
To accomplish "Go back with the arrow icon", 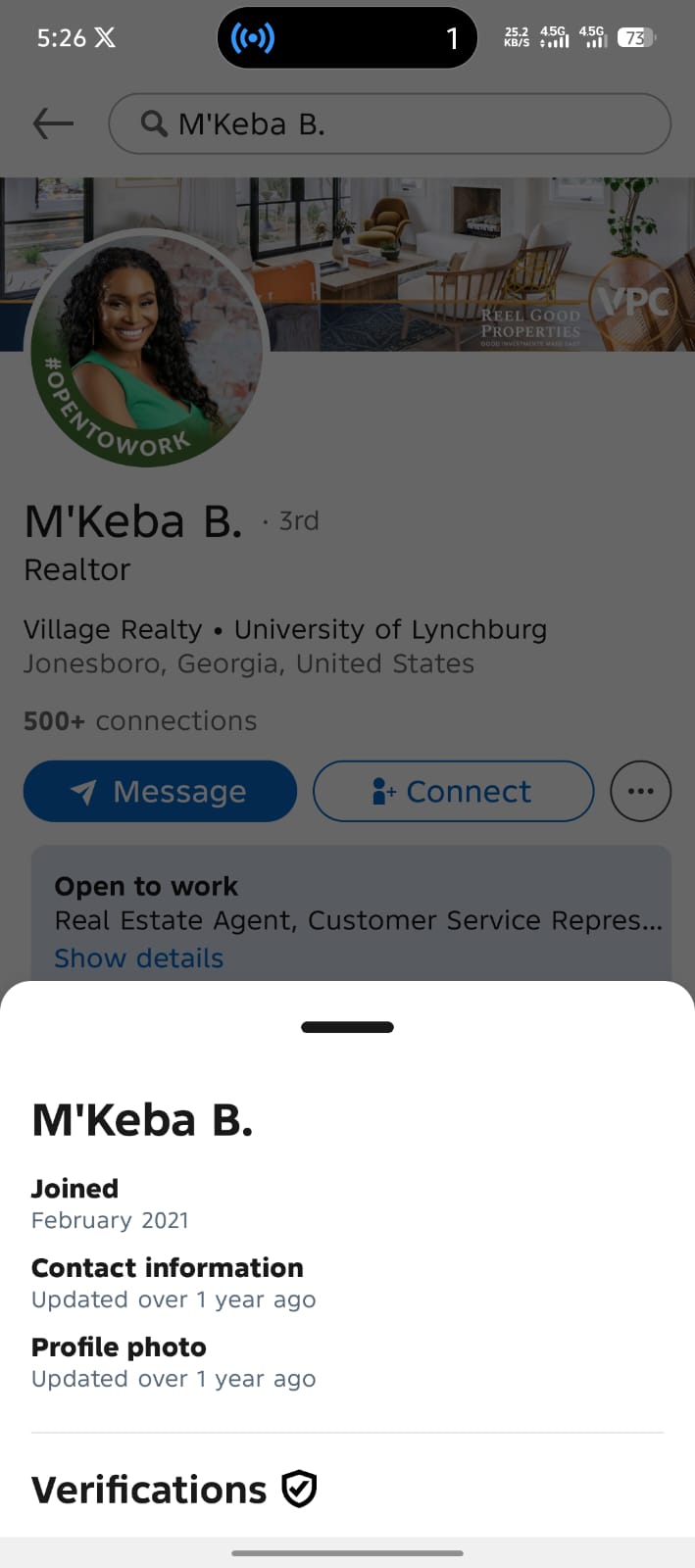I will coord(53,123).
